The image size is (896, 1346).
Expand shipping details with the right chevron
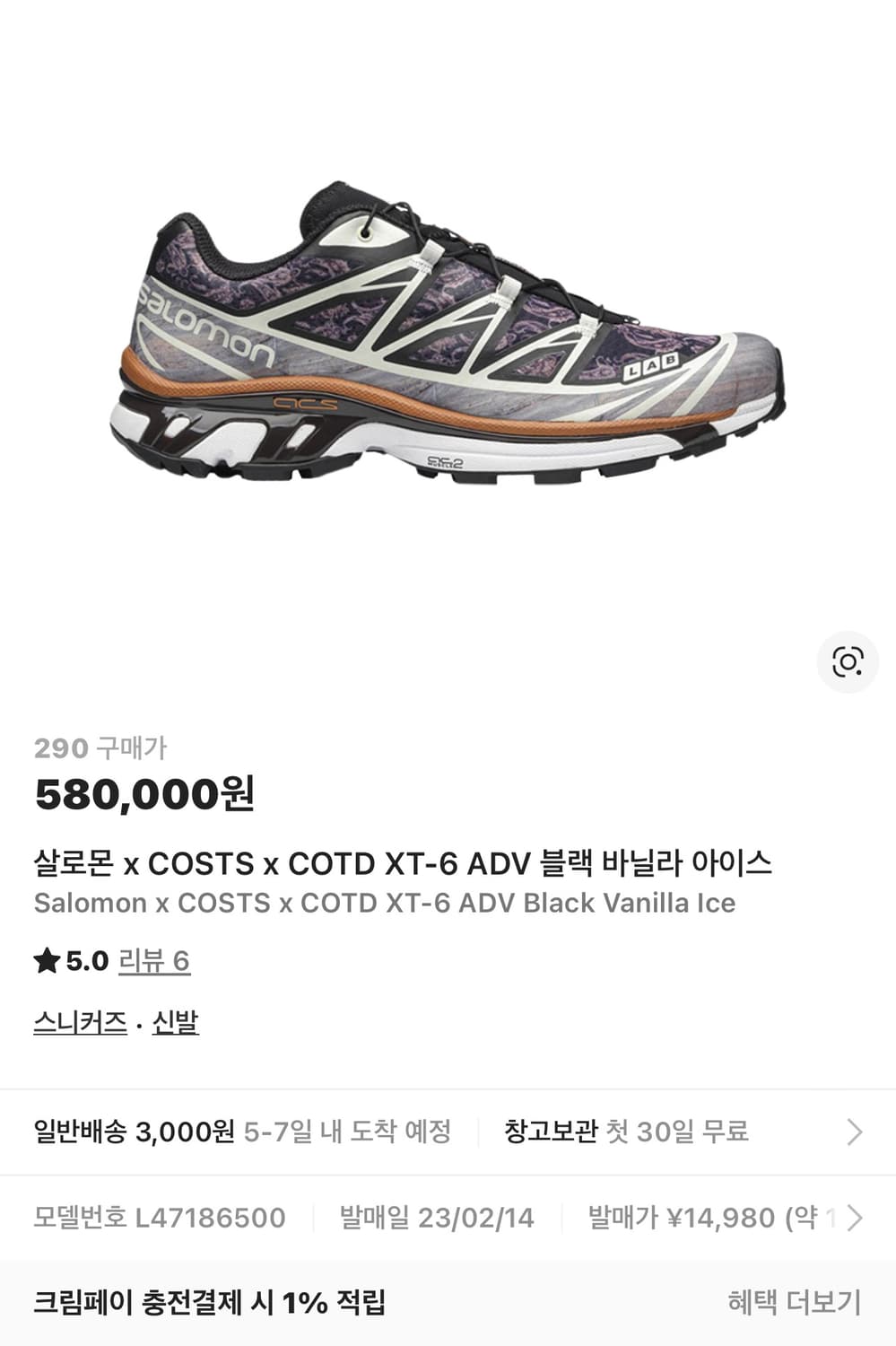(x=853, y=1133)
